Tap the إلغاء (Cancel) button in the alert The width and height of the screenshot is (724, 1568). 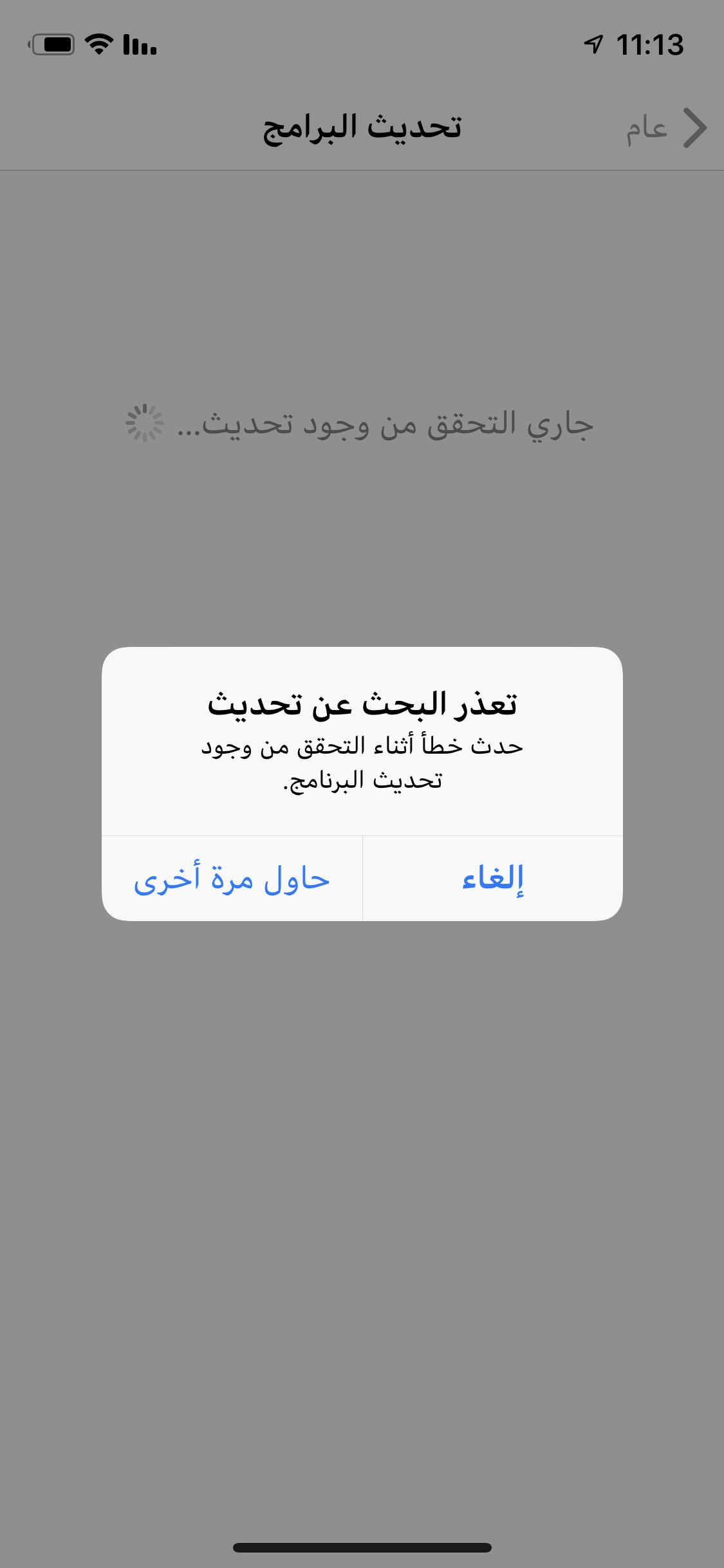coord(493,879)
